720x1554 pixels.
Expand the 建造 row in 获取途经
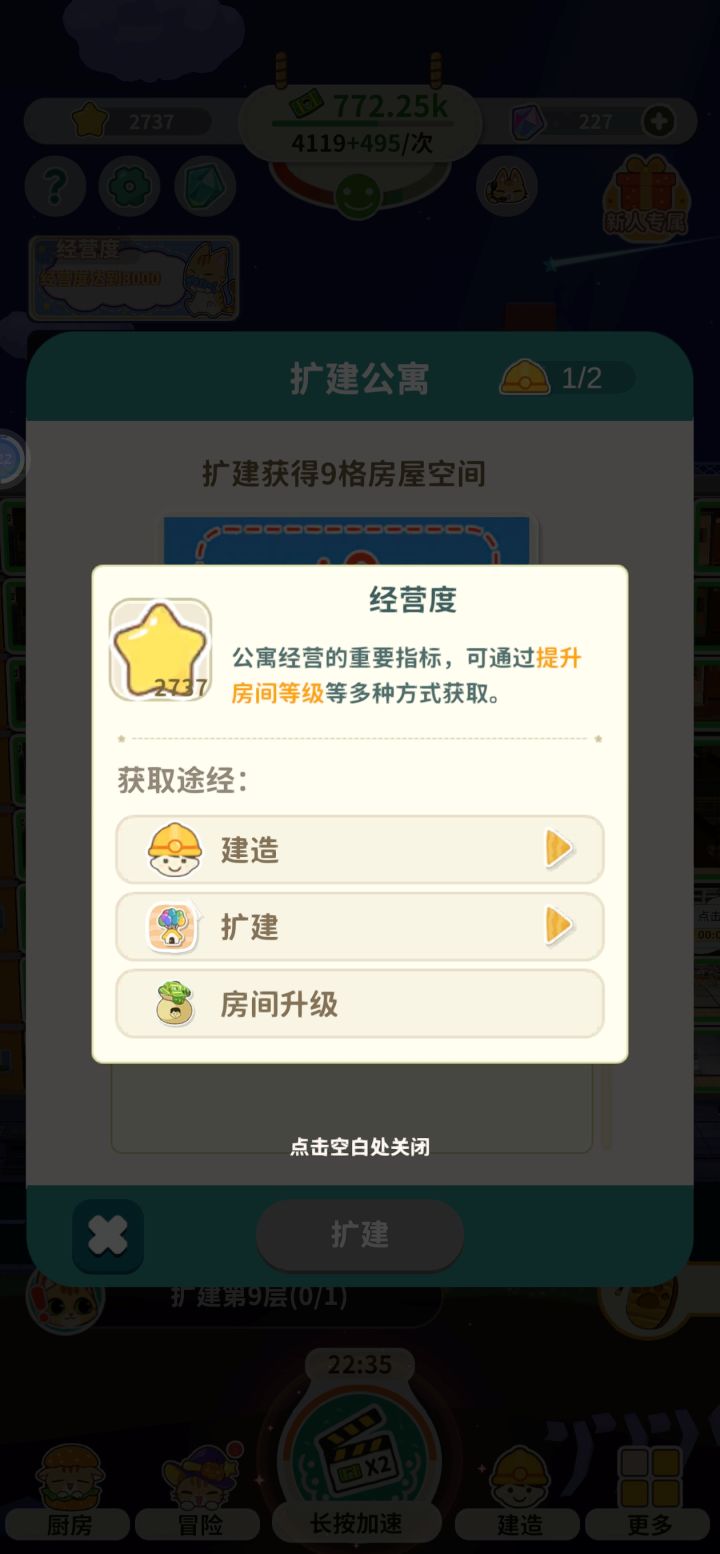point(359,850)
